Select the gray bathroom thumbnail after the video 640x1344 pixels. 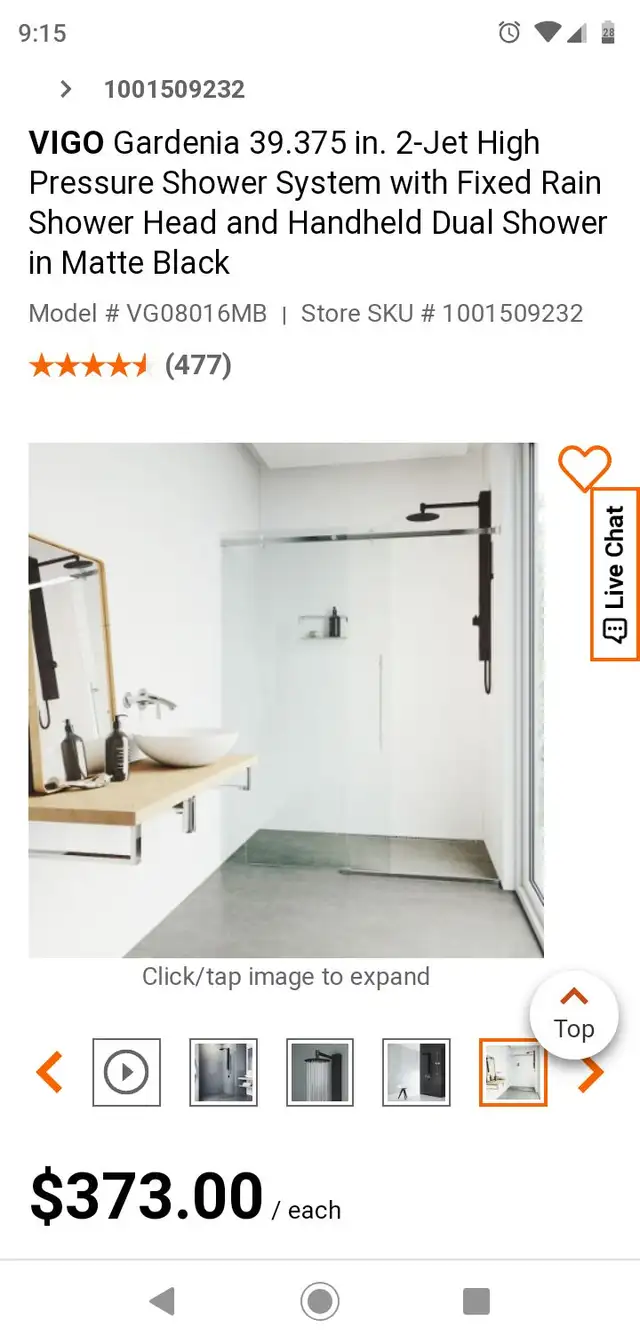(223, 1073)
